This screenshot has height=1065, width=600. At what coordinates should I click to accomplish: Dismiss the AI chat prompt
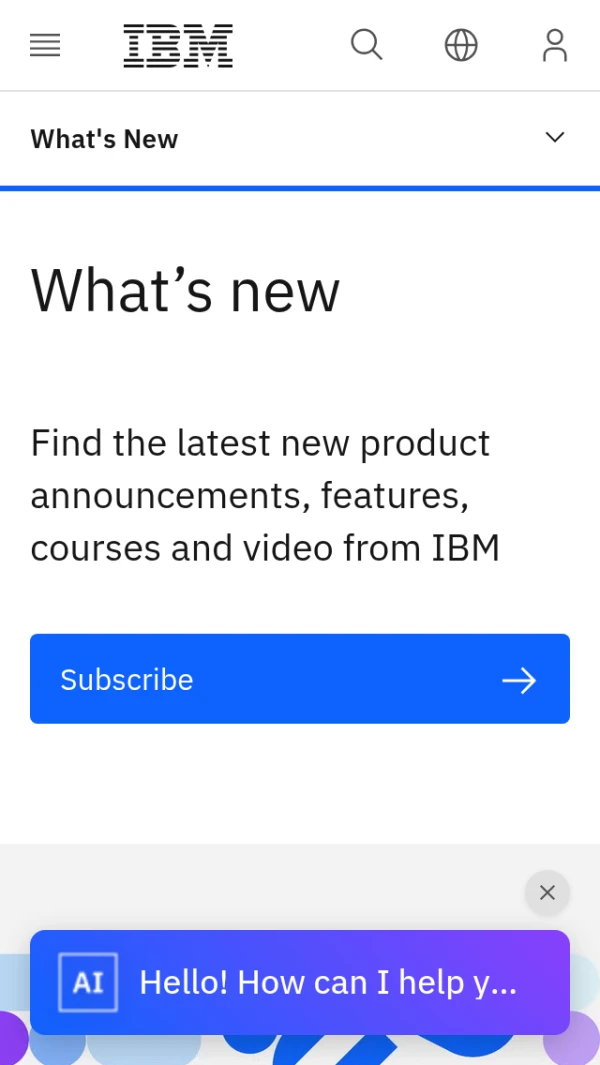pyautogui.click(x=547, y=892)
